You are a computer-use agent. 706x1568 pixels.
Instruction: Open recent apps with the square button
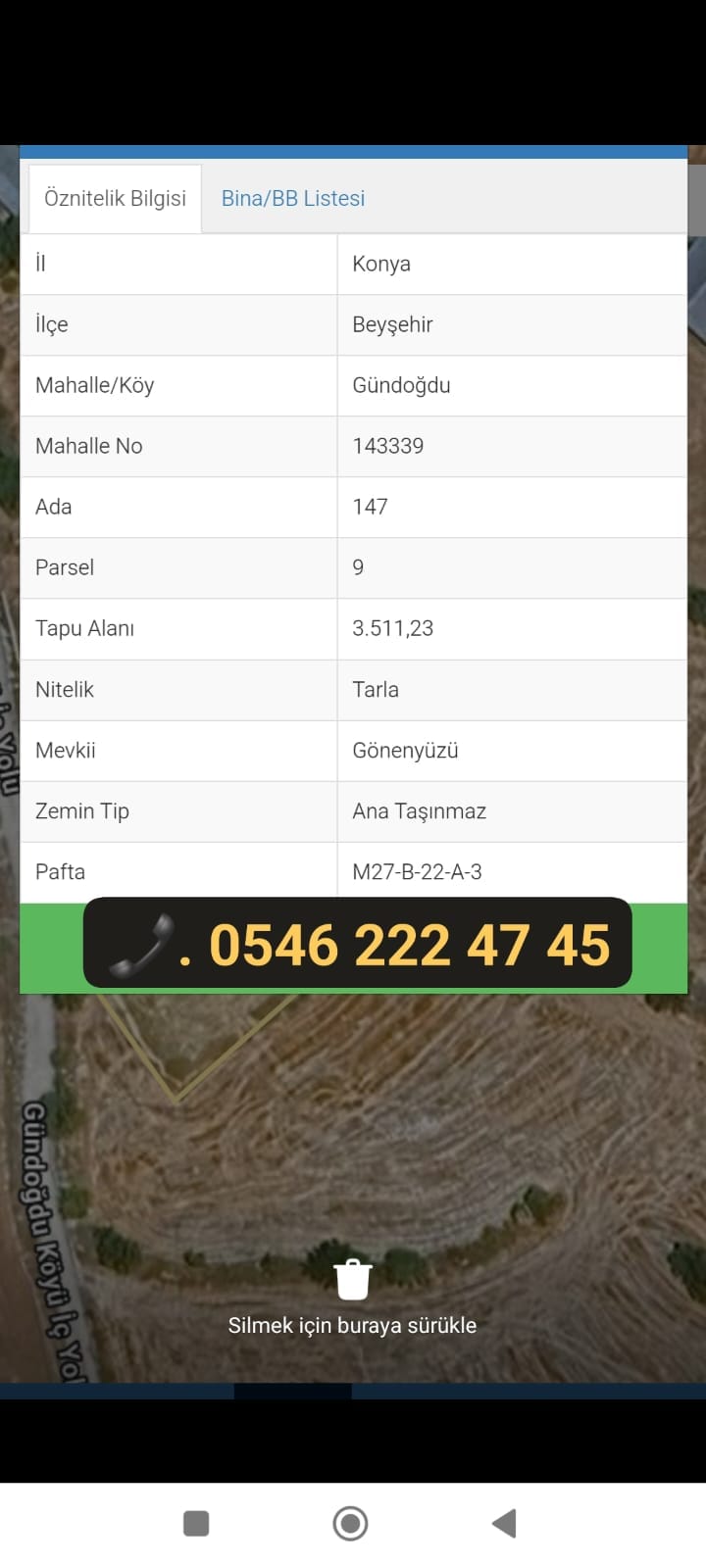coord(196,1523)
